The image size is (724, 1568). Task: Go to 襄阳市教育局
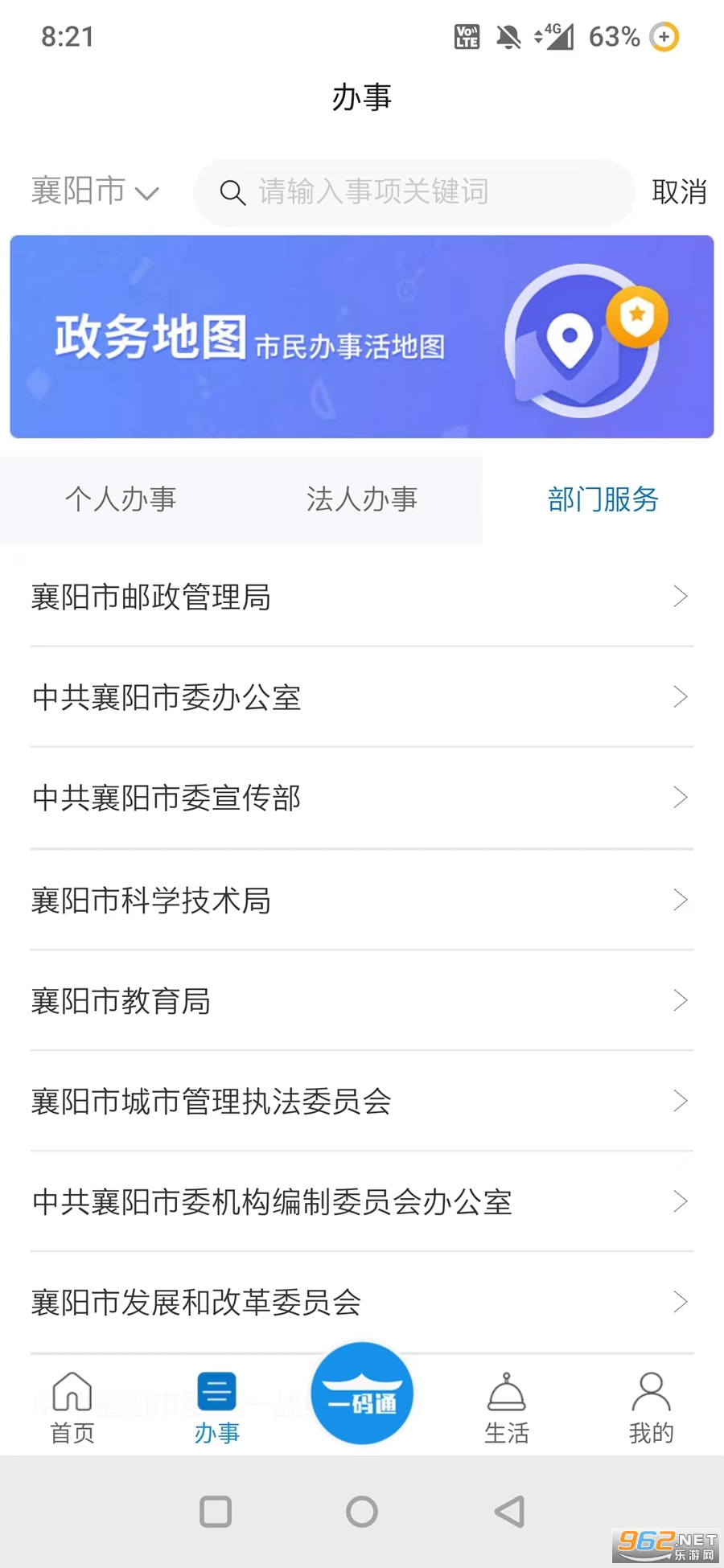362,1001
